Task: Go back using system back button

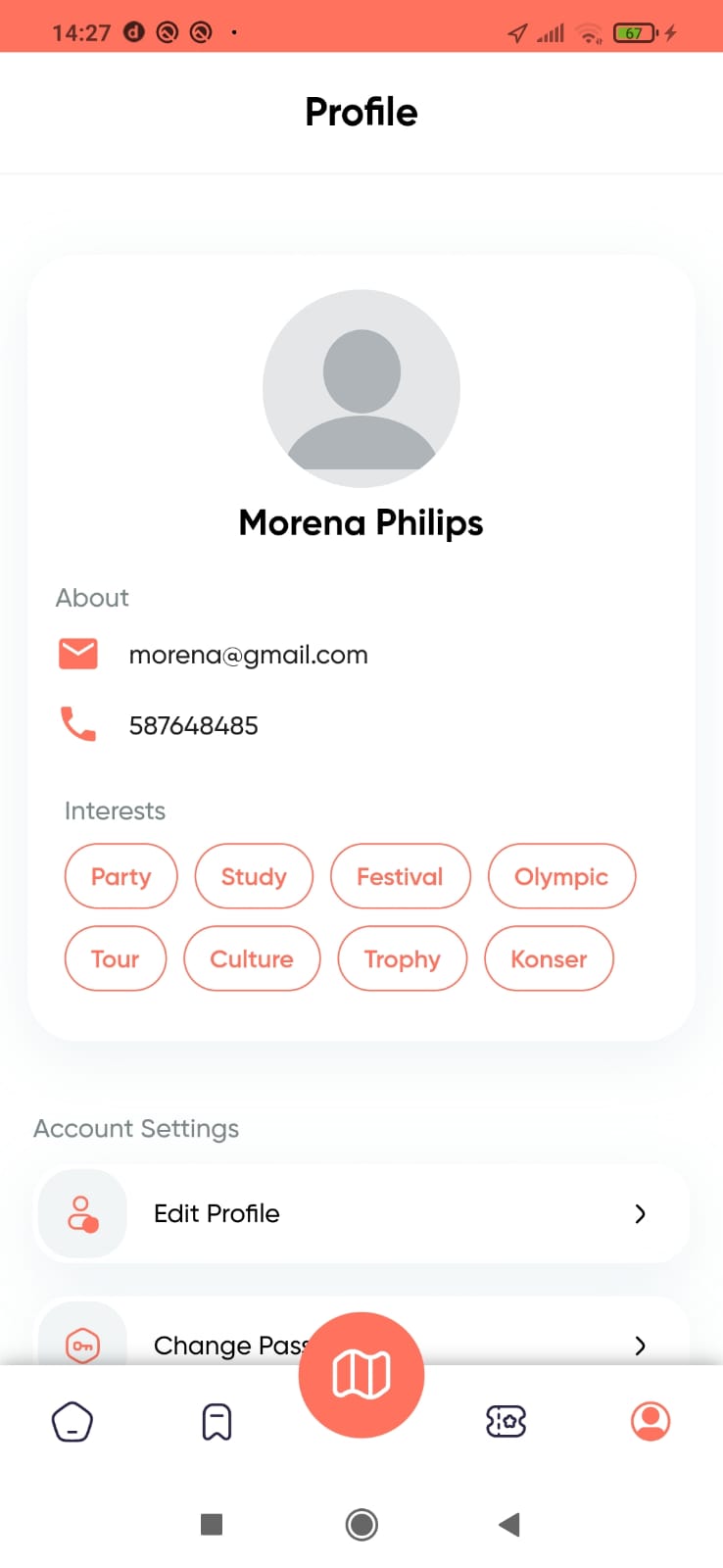Action: (x=509, y=1525)
